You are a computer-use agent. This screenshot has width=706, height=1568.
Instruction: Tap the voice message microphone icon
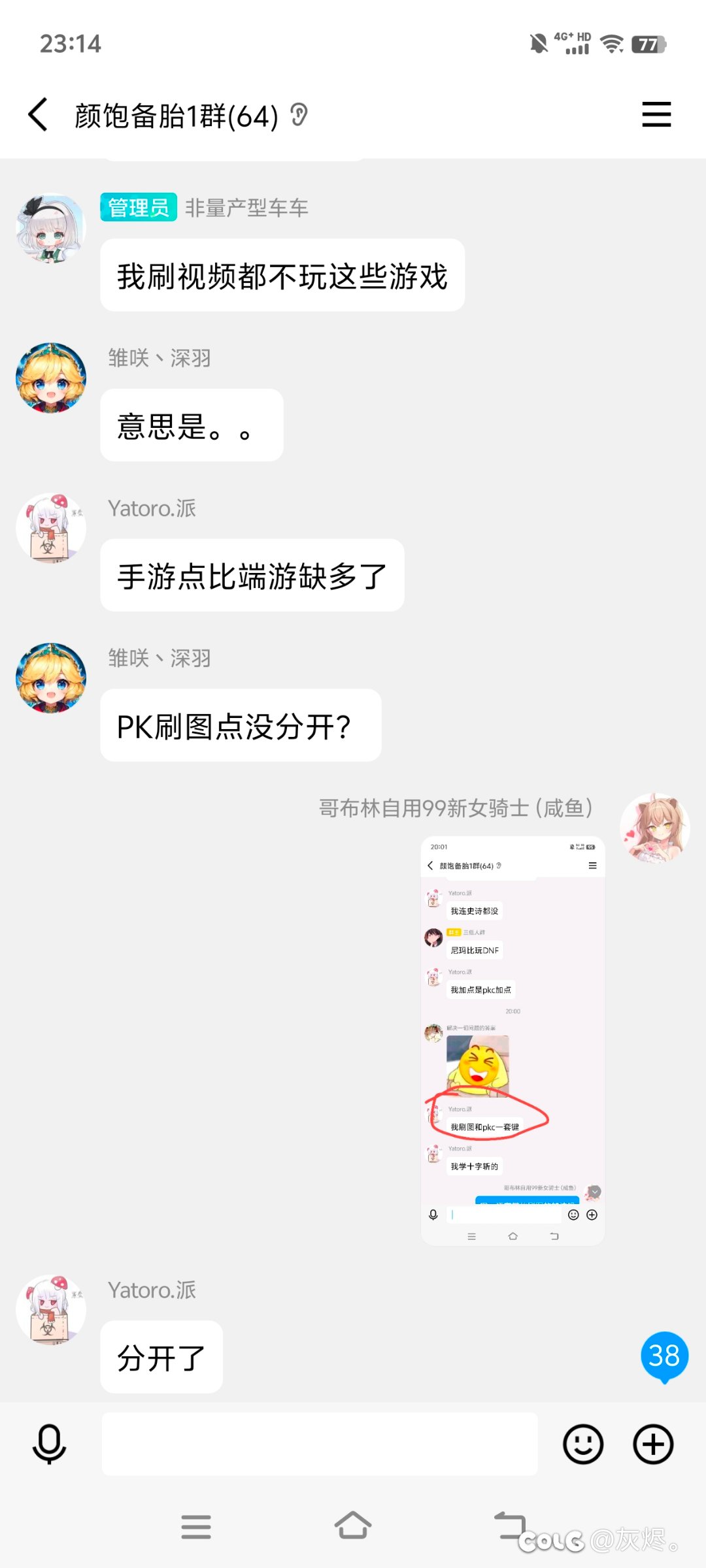click(50, 1444)
